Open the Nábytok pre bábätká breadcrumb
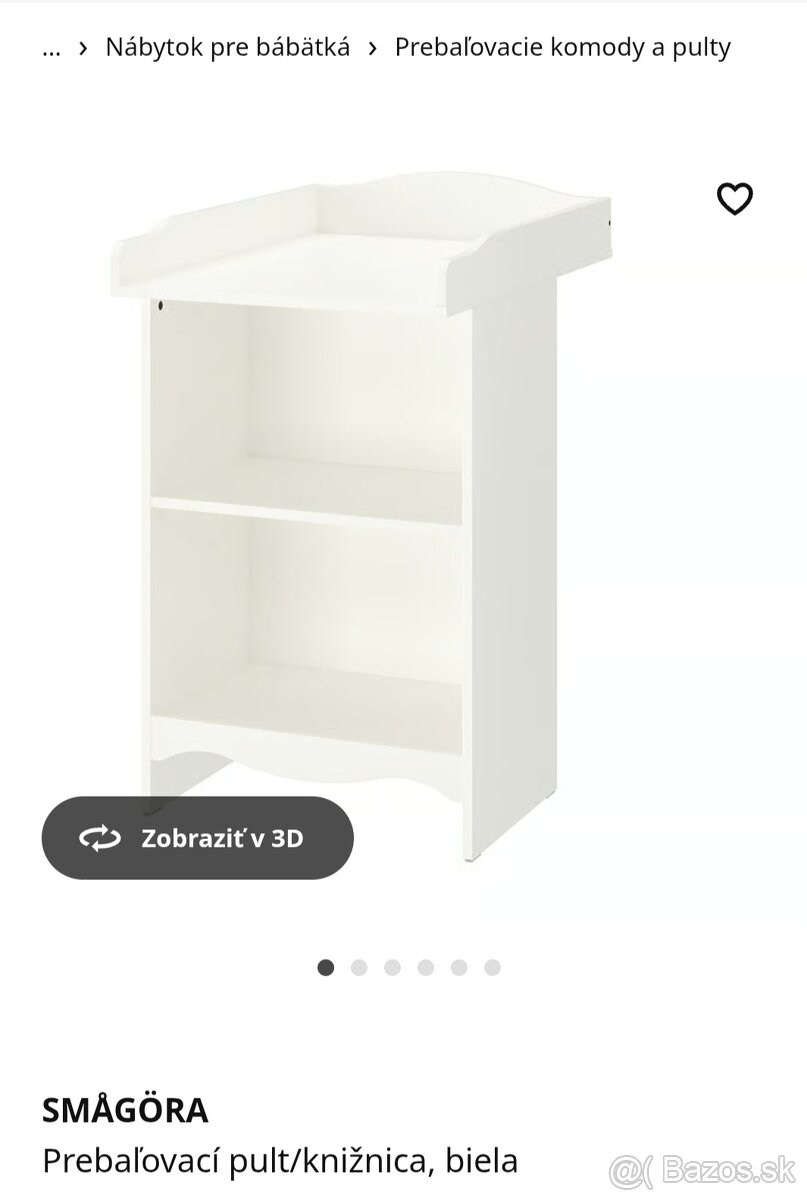This screenshot has width=807, height=1200. (228, 47)
